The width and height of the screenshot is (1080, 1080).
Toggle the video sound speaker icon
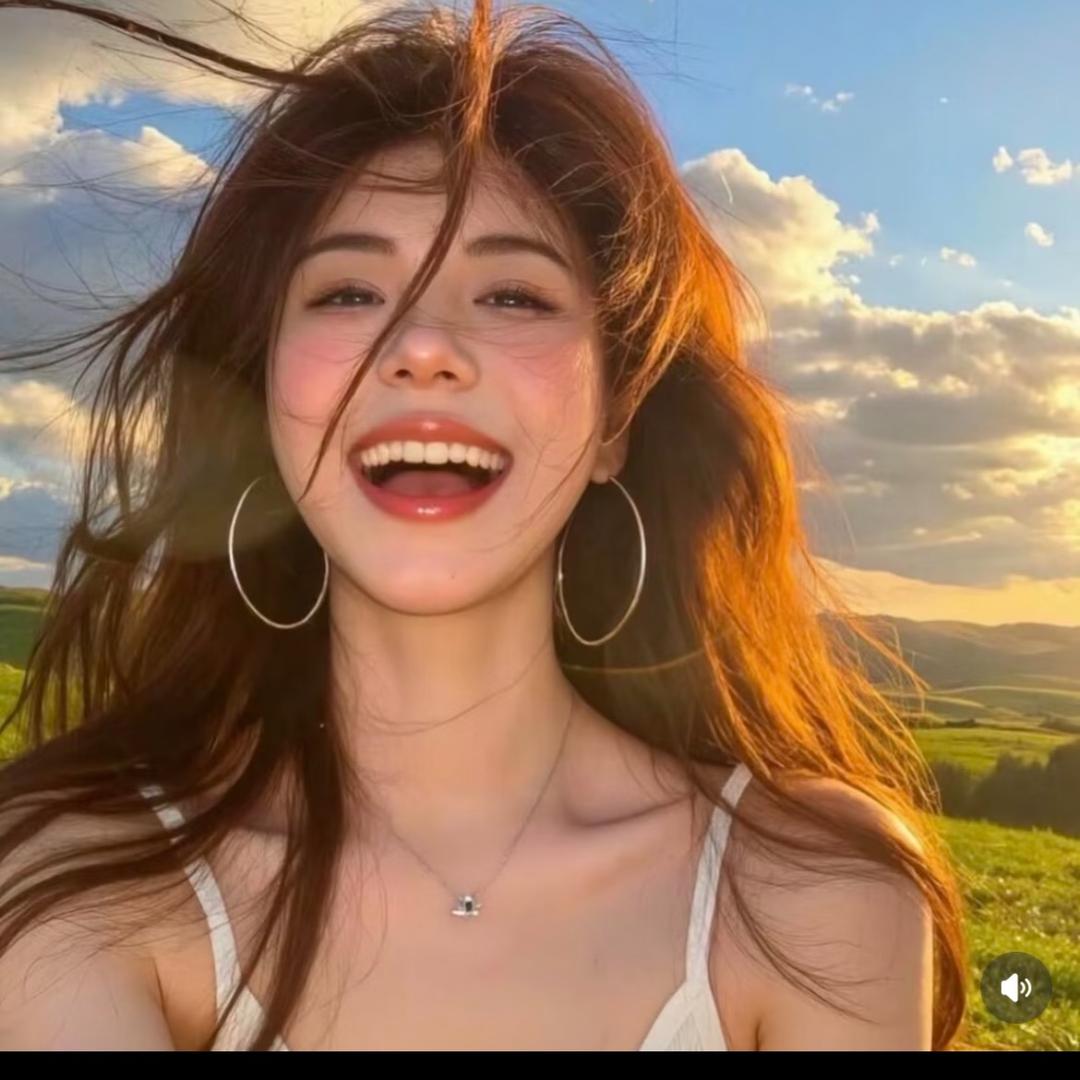pyautogui.click(x=1015, y=988)
